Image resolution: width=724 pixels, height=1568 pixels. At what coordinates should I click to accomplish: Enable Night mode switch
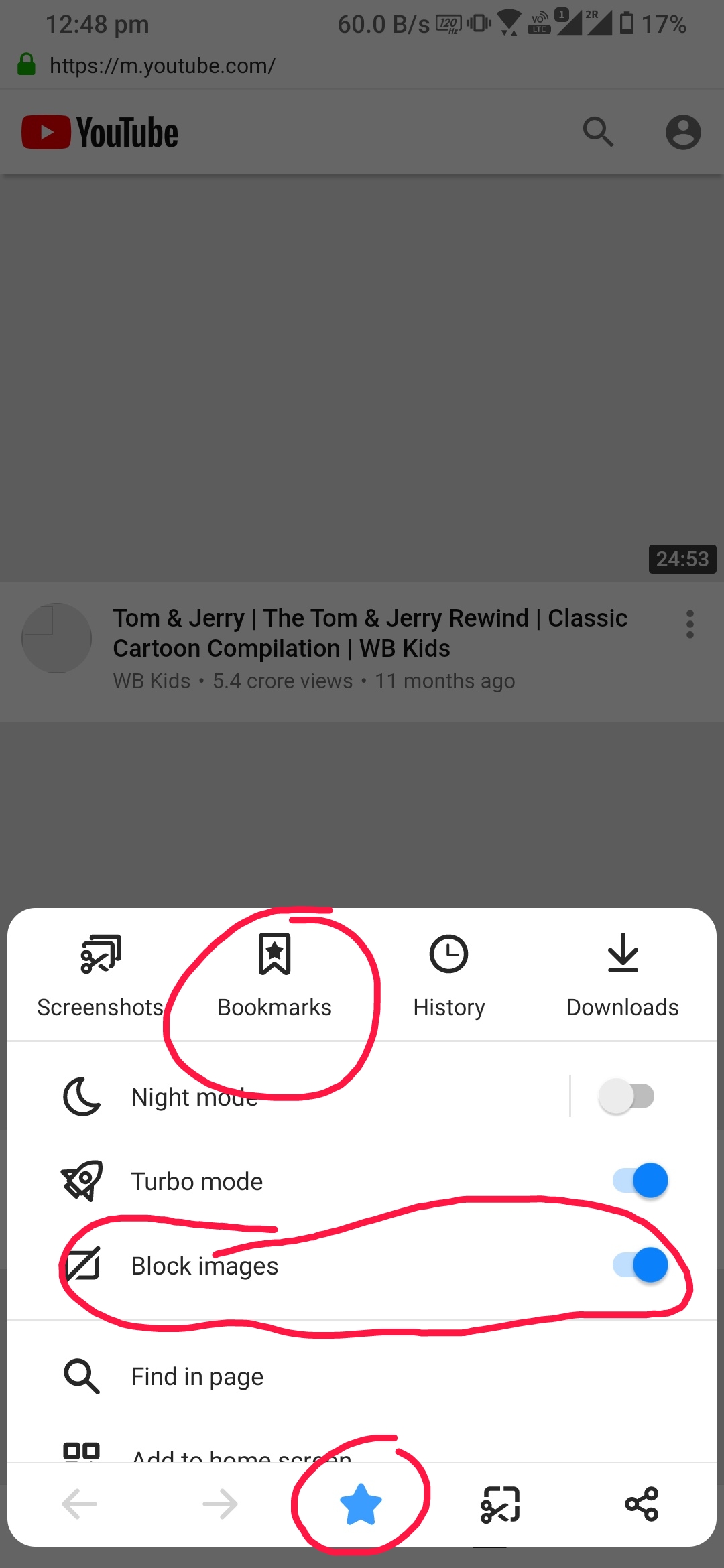[x=627, y=1096]
